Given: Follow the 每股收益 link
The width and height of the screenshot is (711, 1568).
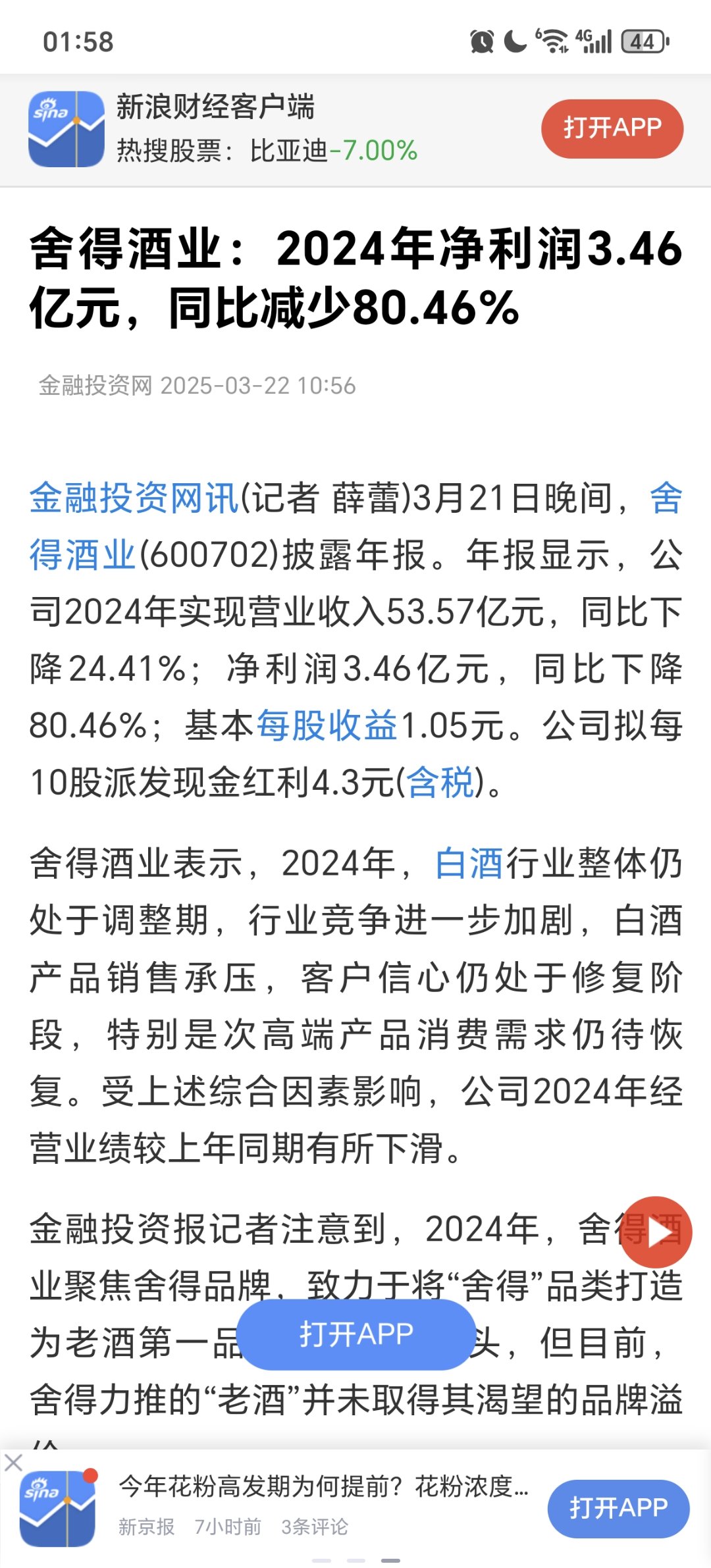Looking at the screenshot, I should (x=327, y=725).
